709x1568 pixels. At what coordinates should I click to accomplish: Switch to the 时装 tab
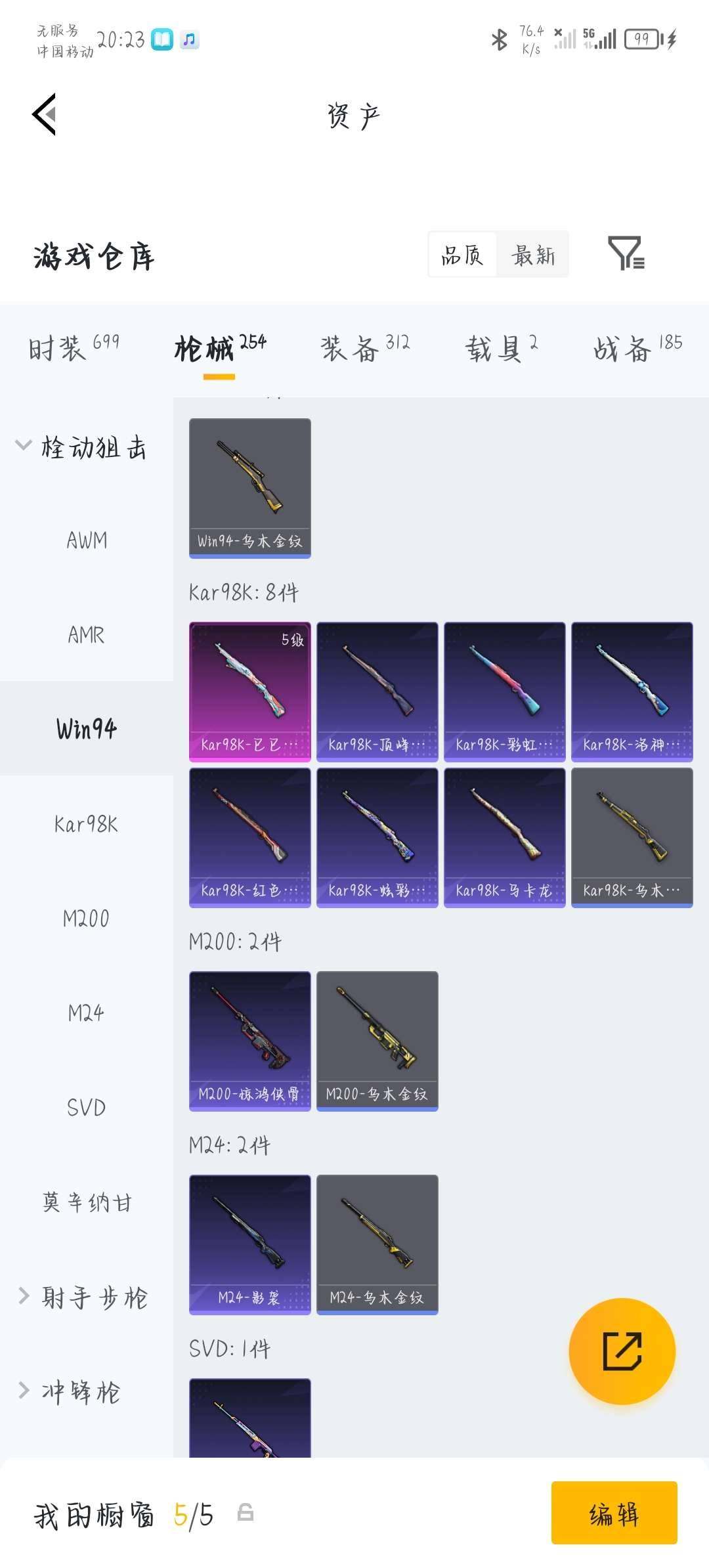click(x=73, y=347)
